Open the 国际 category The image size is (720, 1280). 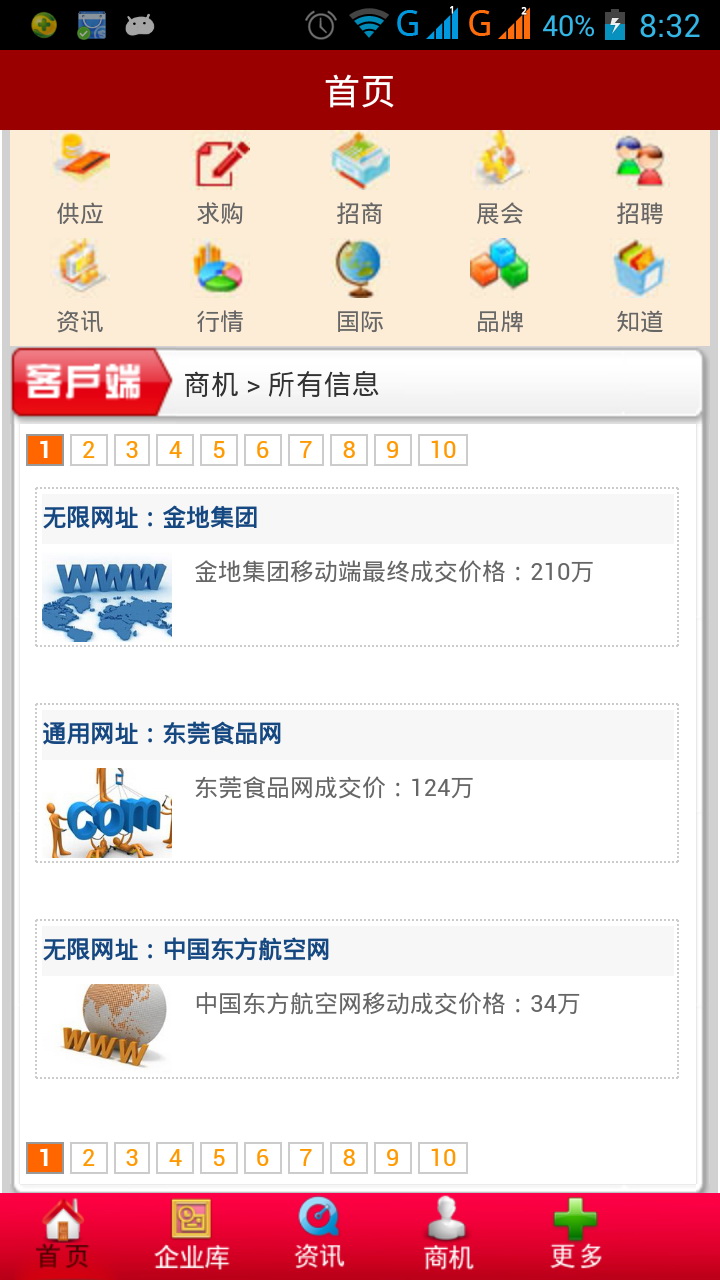coord(360,288)
